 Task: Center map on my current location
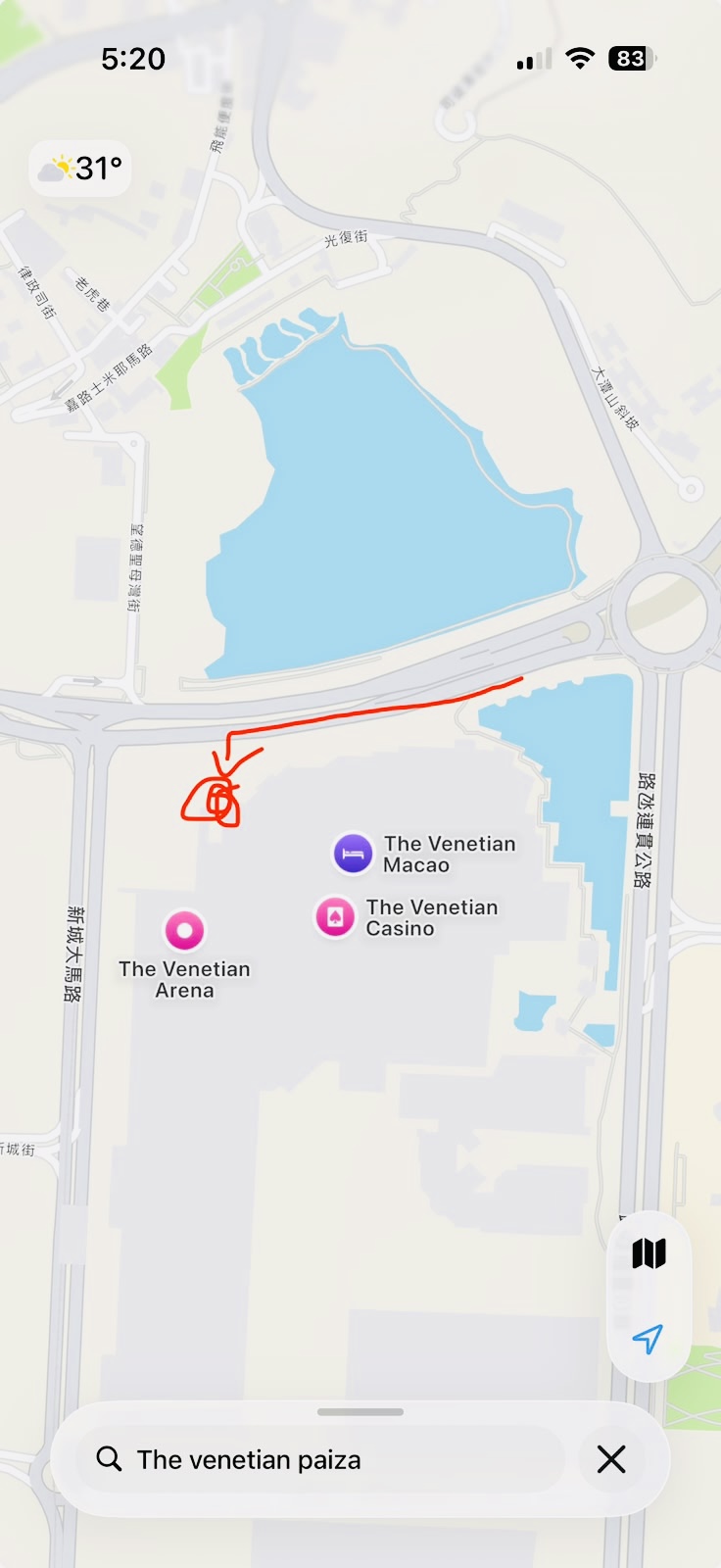pyautogui.click(x=649, y=1339)
